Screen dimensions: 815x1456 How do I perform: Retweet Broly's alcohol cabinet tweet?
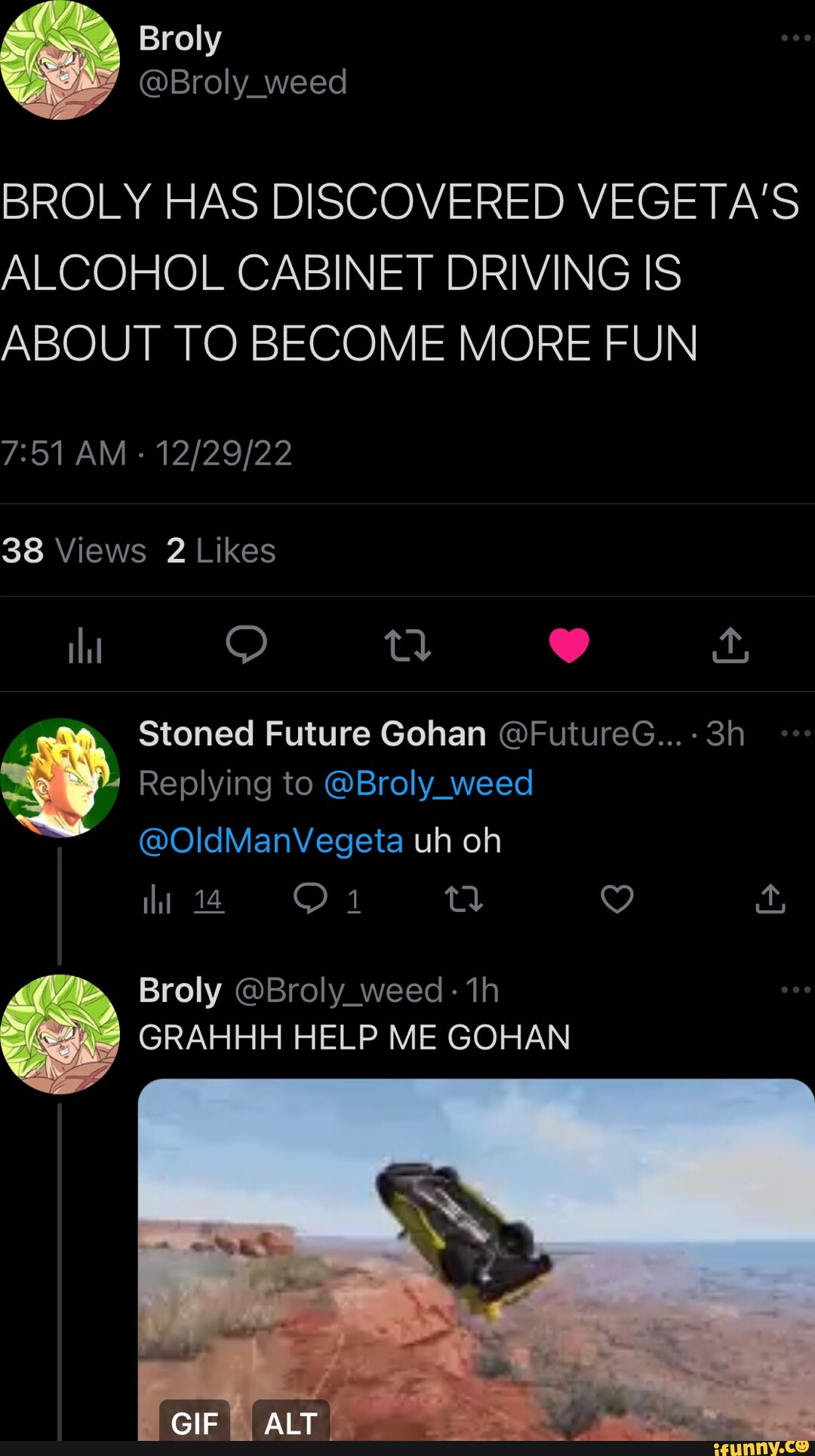[407, 645]
